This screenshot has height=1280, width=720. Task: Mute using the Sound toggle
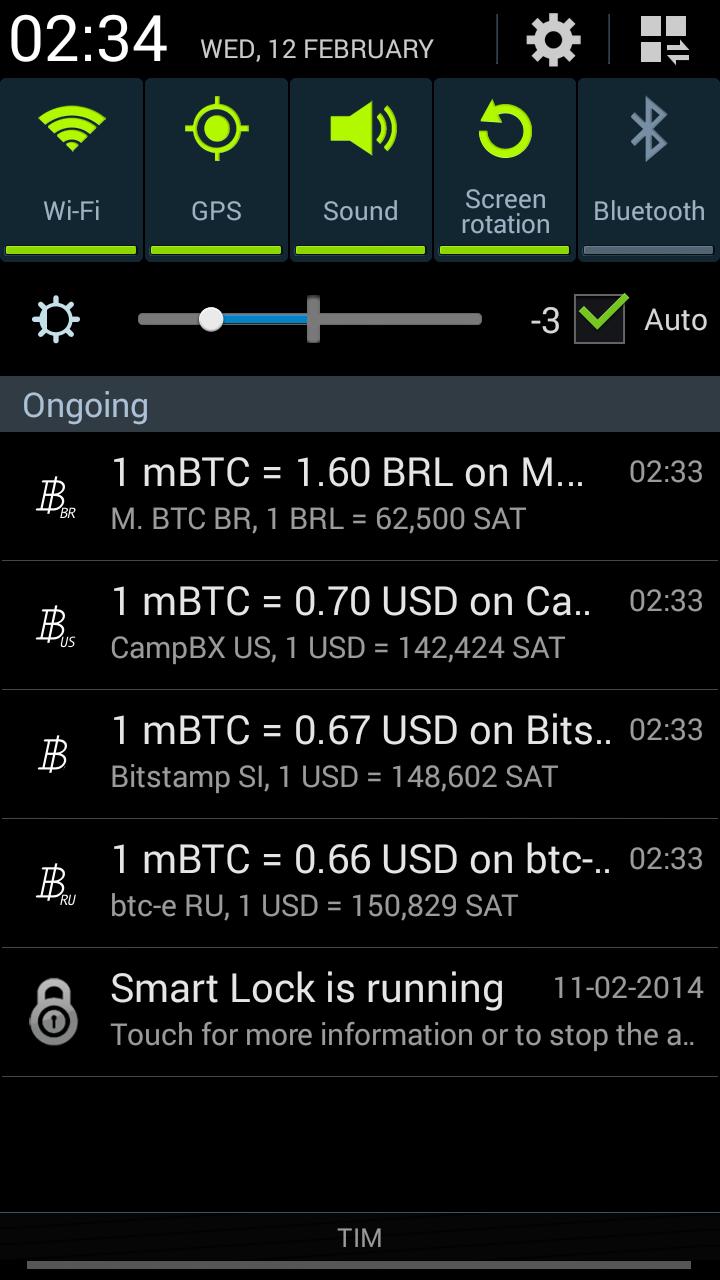pyautogui.click(x=361, y=170)
